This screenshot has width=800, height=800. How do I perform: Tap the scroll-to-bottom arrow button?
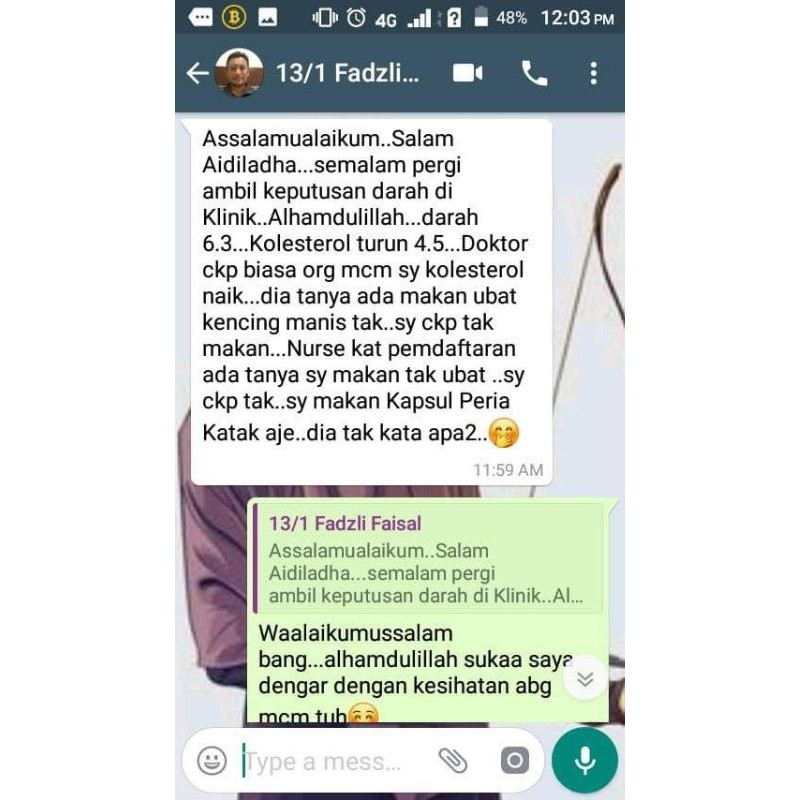pos(585,679)
